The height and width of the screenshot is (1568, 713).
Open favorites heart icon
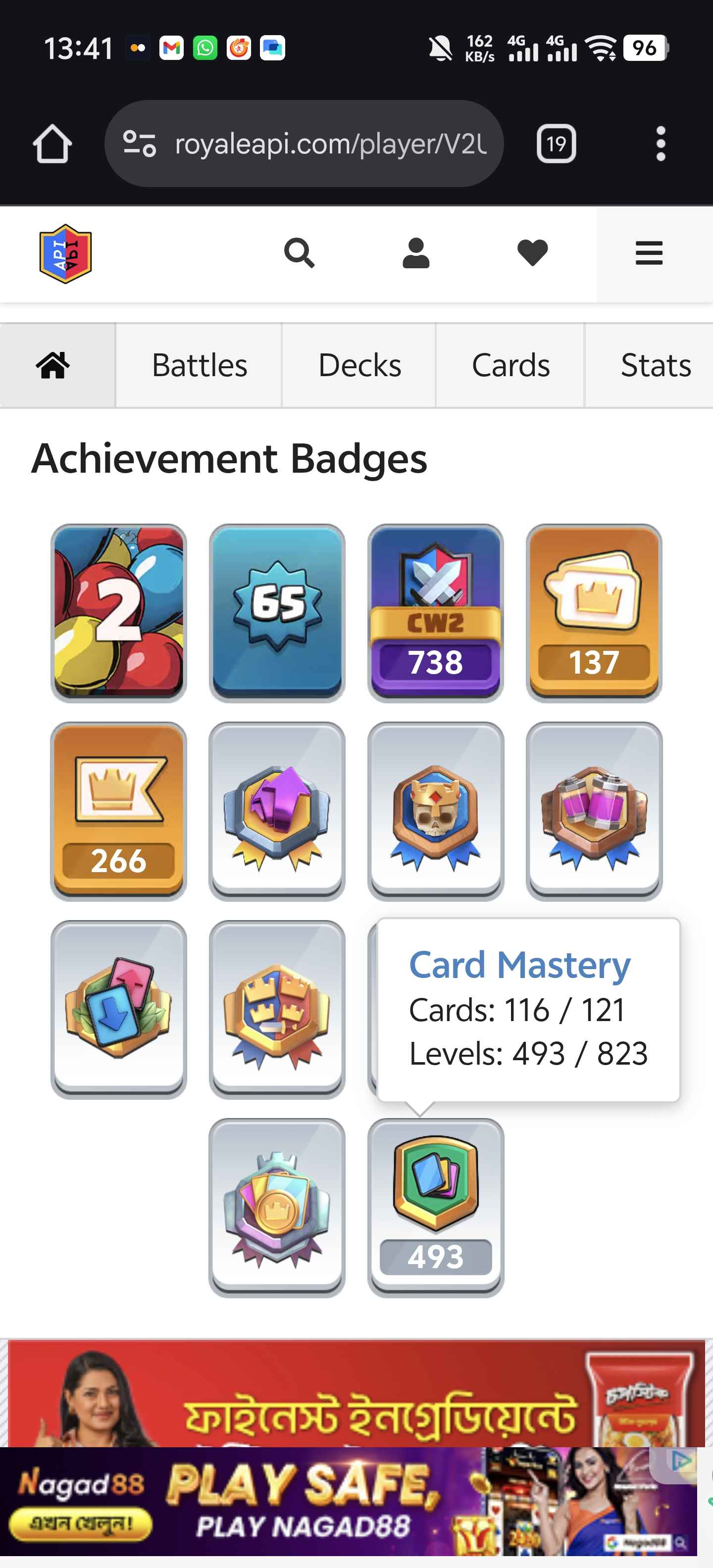pos(532,253)
